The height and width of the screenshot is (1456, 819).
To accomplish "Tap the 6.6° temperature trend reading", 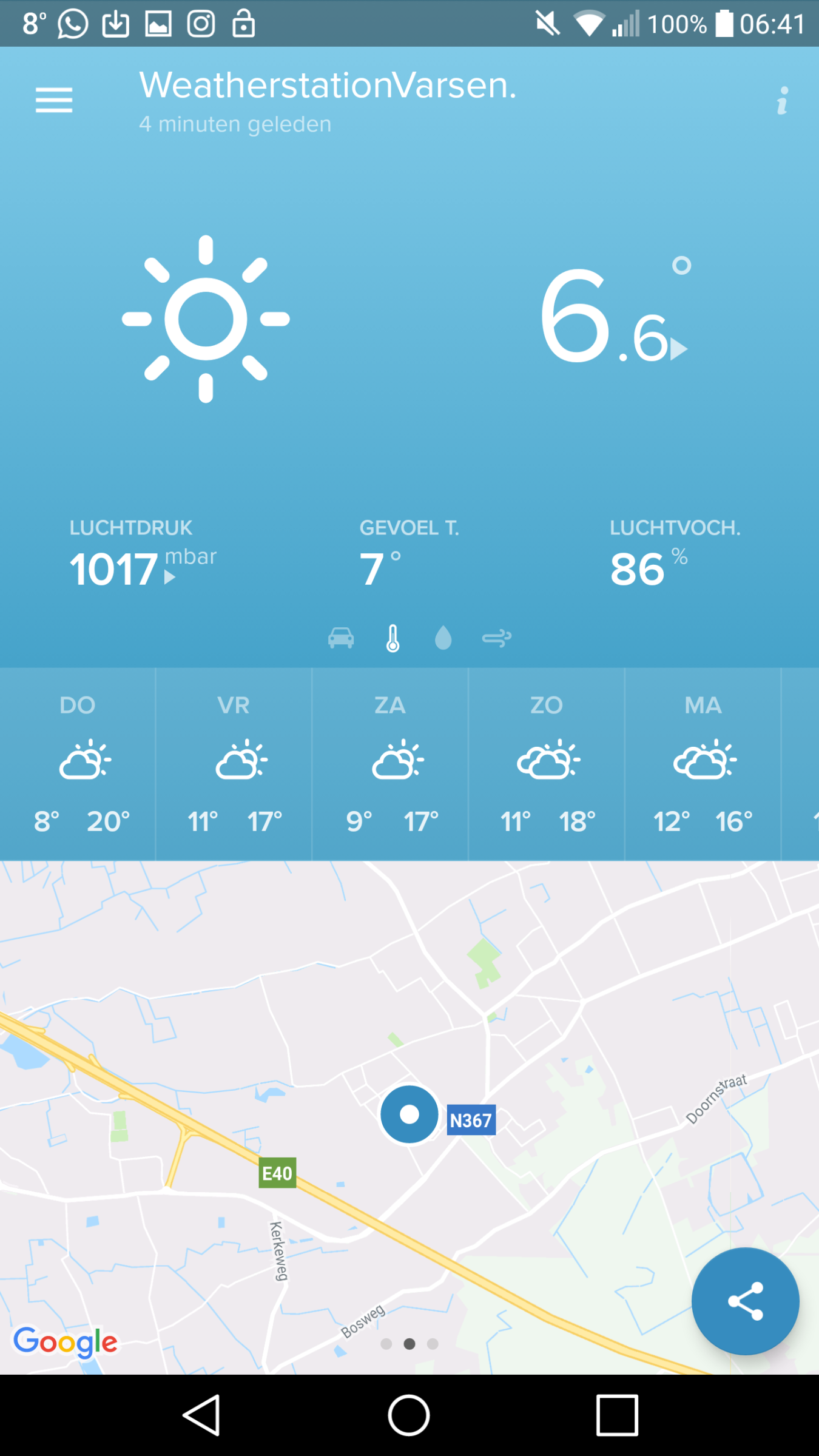I will [614, 314].
